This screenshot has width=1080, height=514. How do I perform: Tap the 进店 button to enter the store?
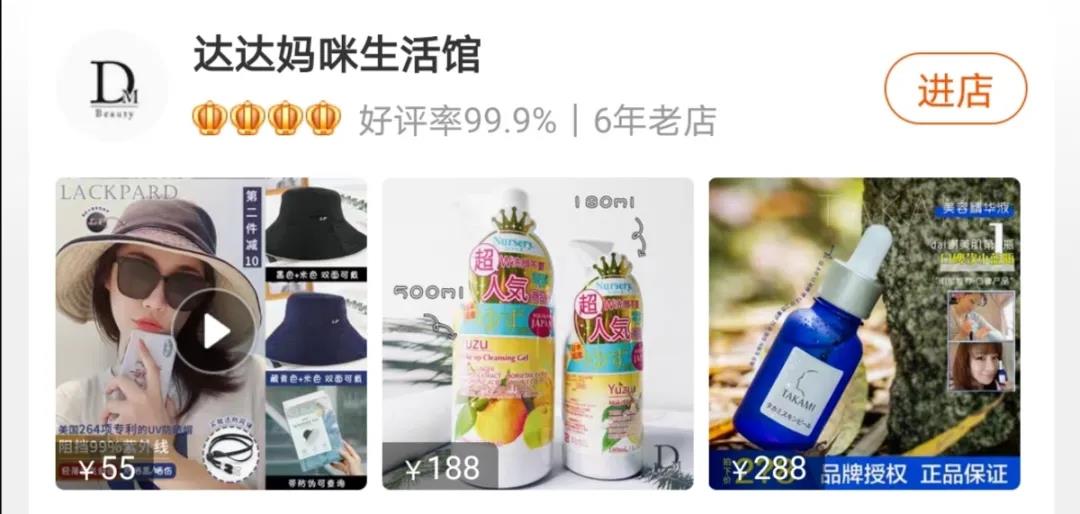pyautogui.click(x=955, y=89)
